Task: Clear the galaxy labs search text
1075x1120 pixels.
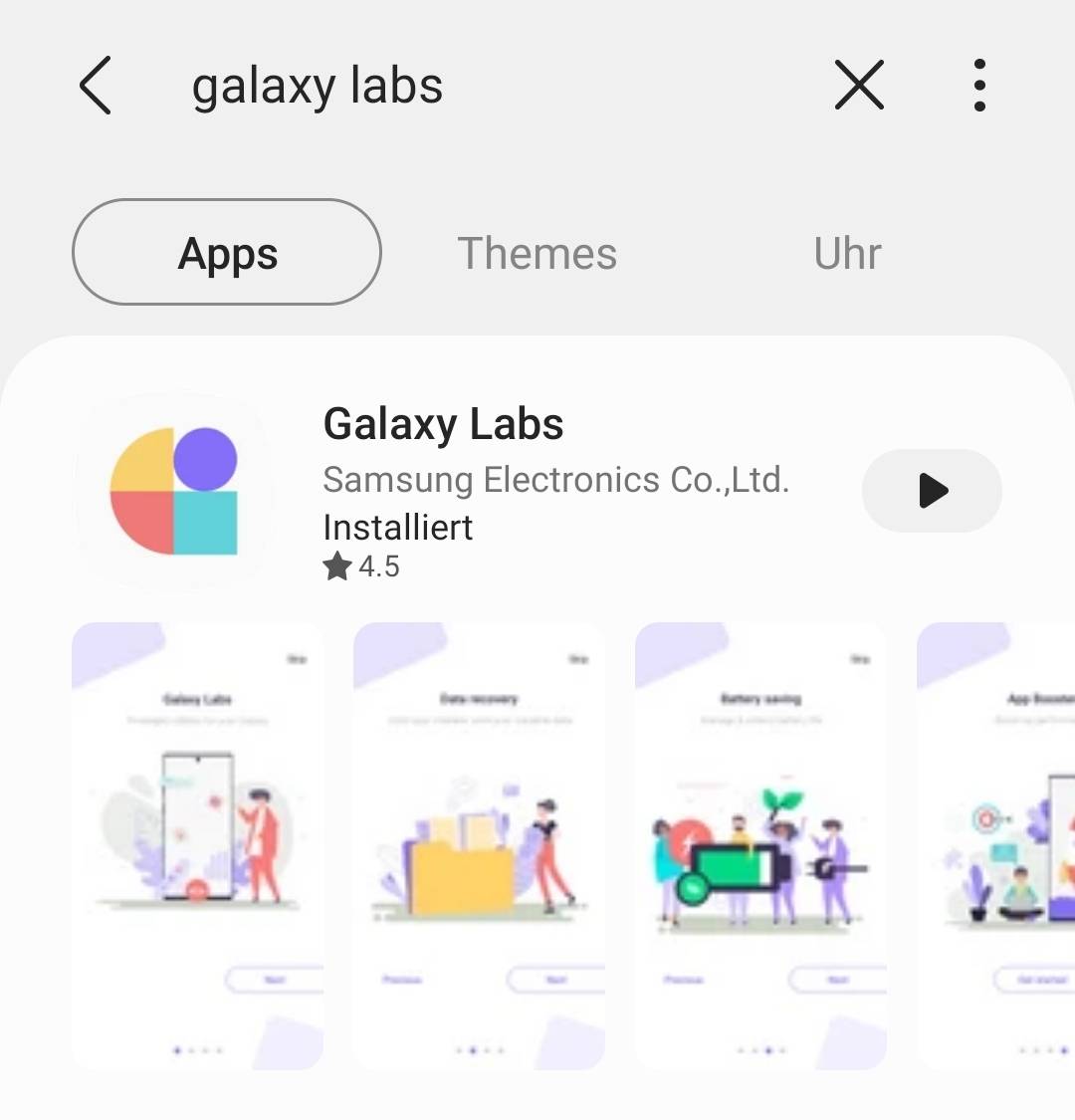Action: pos(859,86)
